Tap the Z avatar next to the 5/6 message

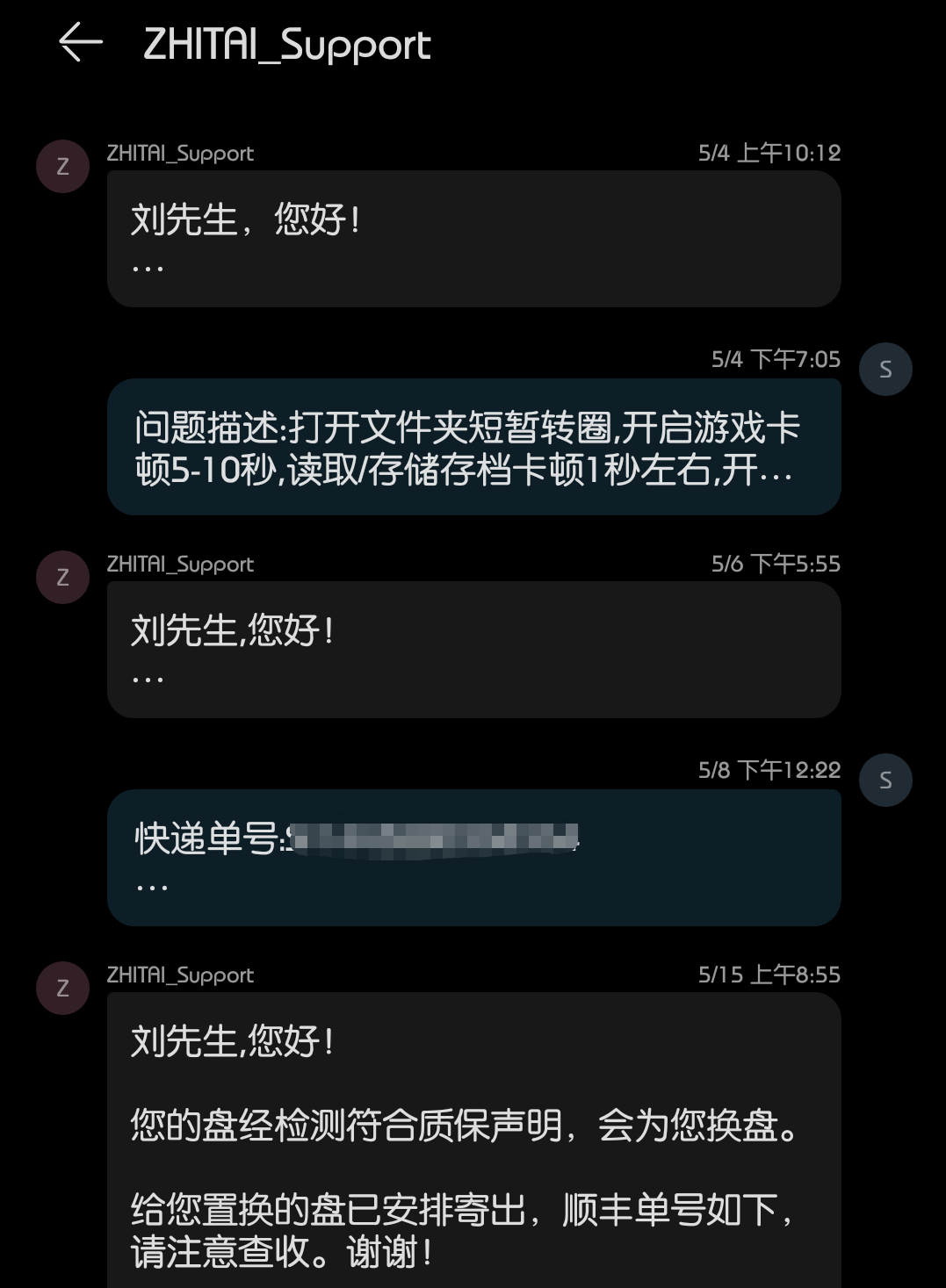coord(62,577)
